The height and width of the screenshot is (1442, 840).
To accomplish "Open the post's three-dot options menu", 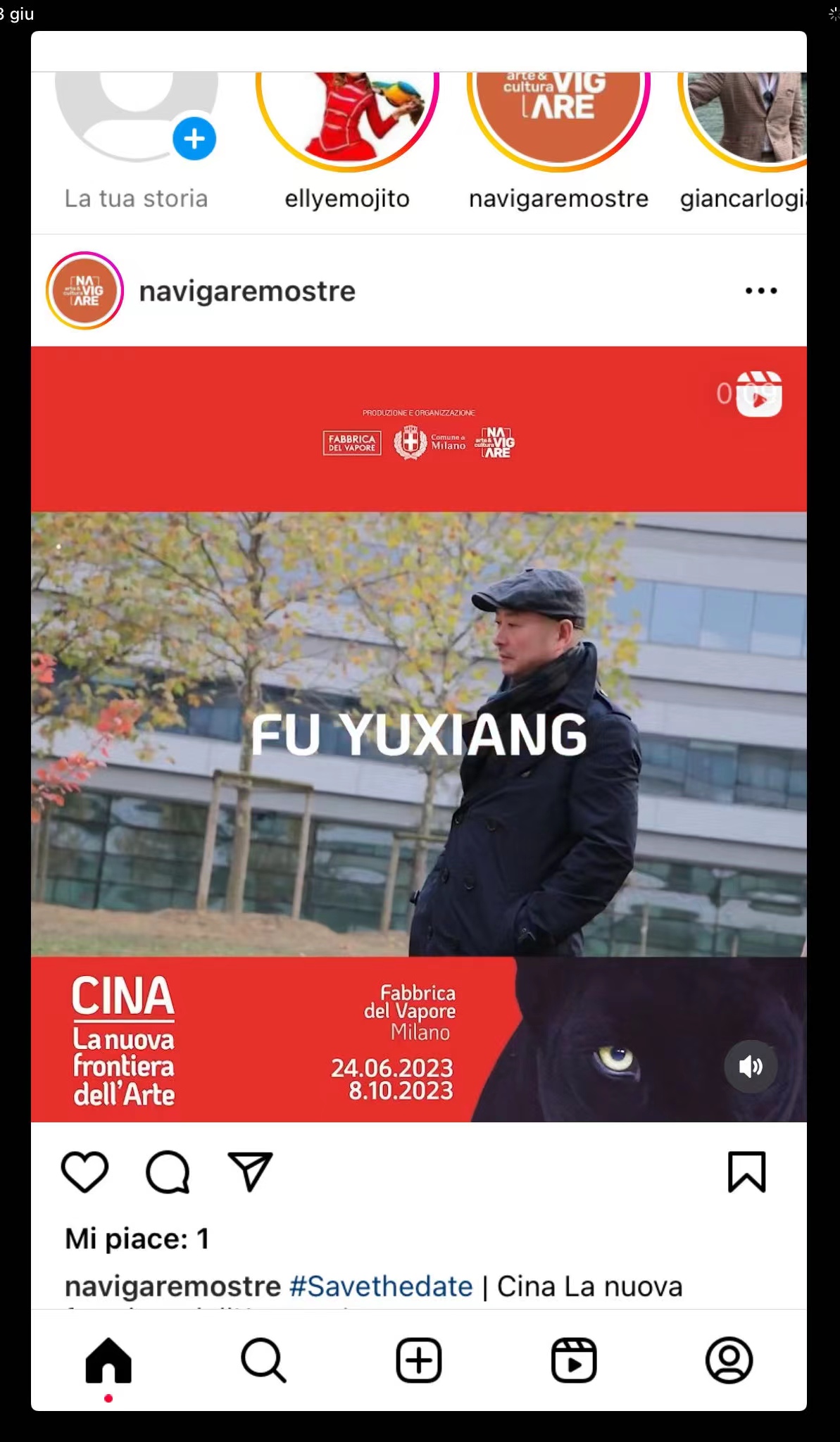I will pos(761,290).
